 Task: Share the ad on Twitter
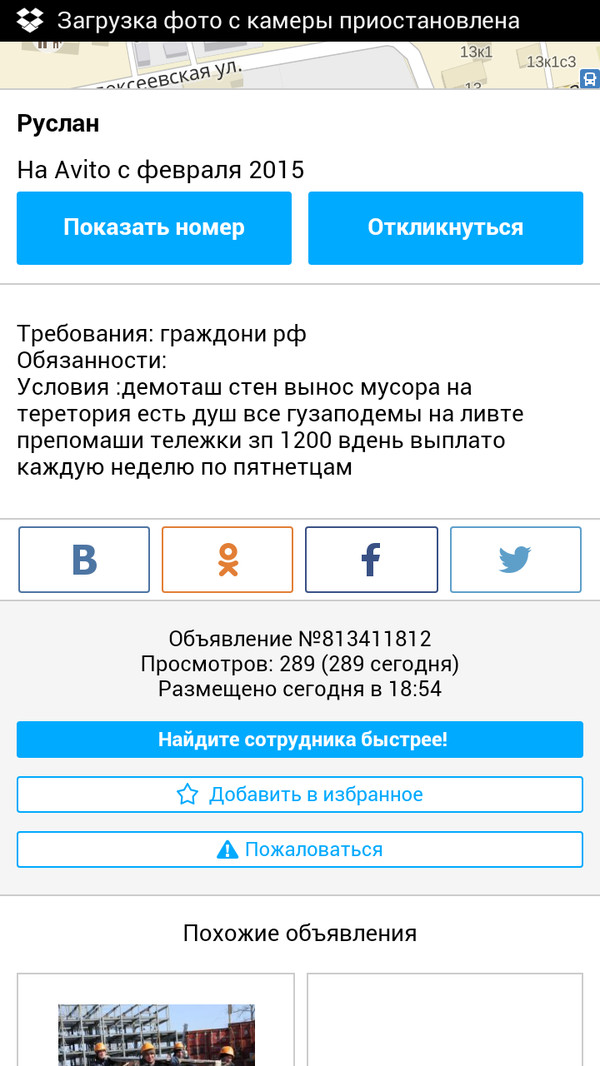(x=516, y=560)
